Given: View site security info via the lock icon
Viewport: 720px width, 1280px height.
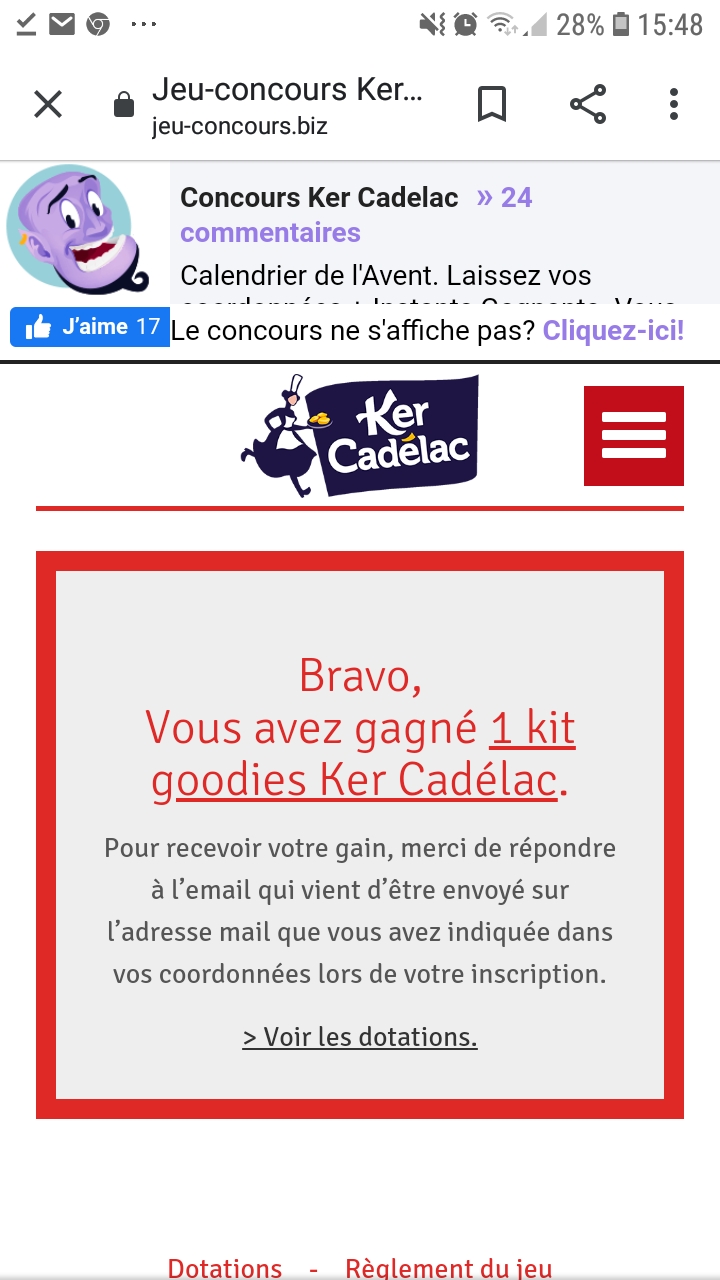Looking at the screenshot, I should tap(124, 105).
